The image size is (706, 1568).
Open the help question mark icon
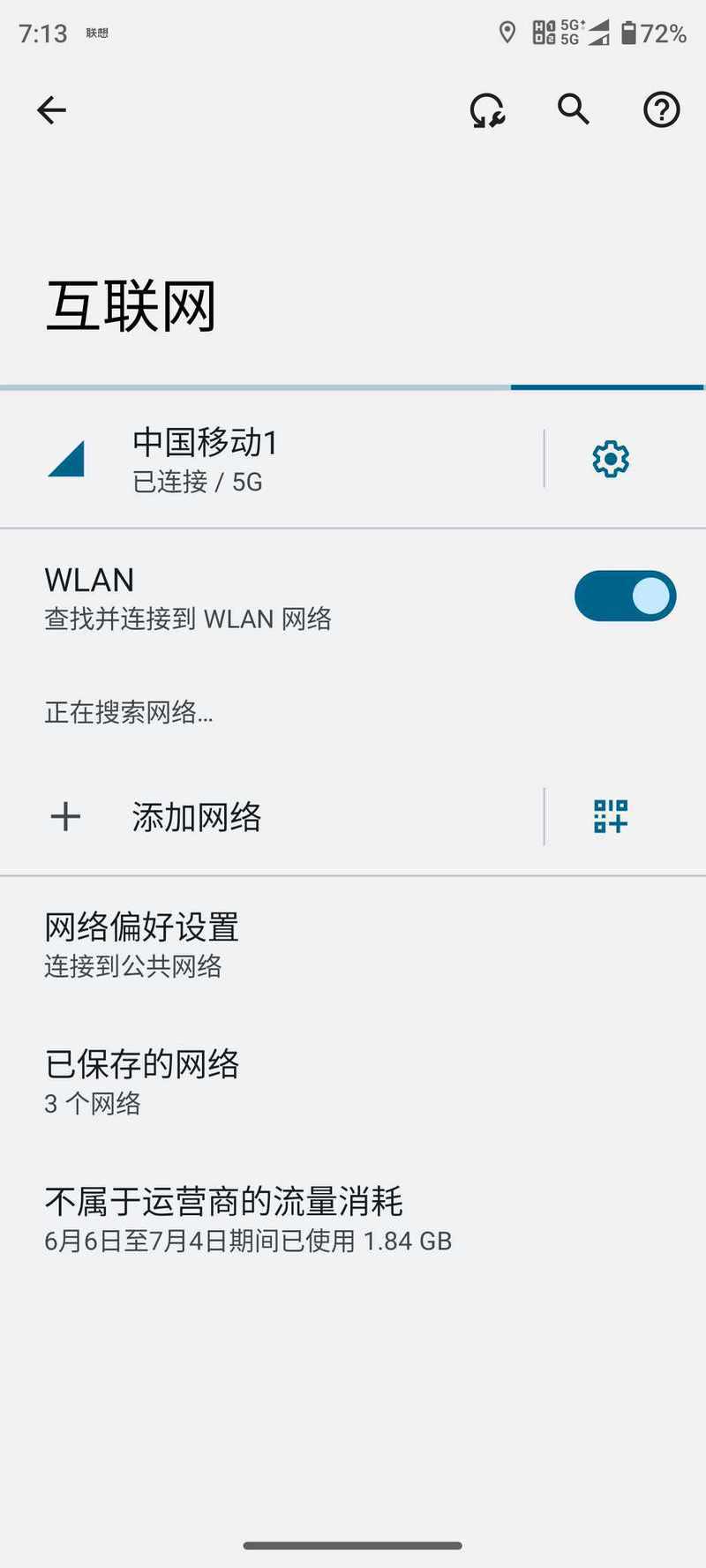pyautogui.click(x=661, y=110)
